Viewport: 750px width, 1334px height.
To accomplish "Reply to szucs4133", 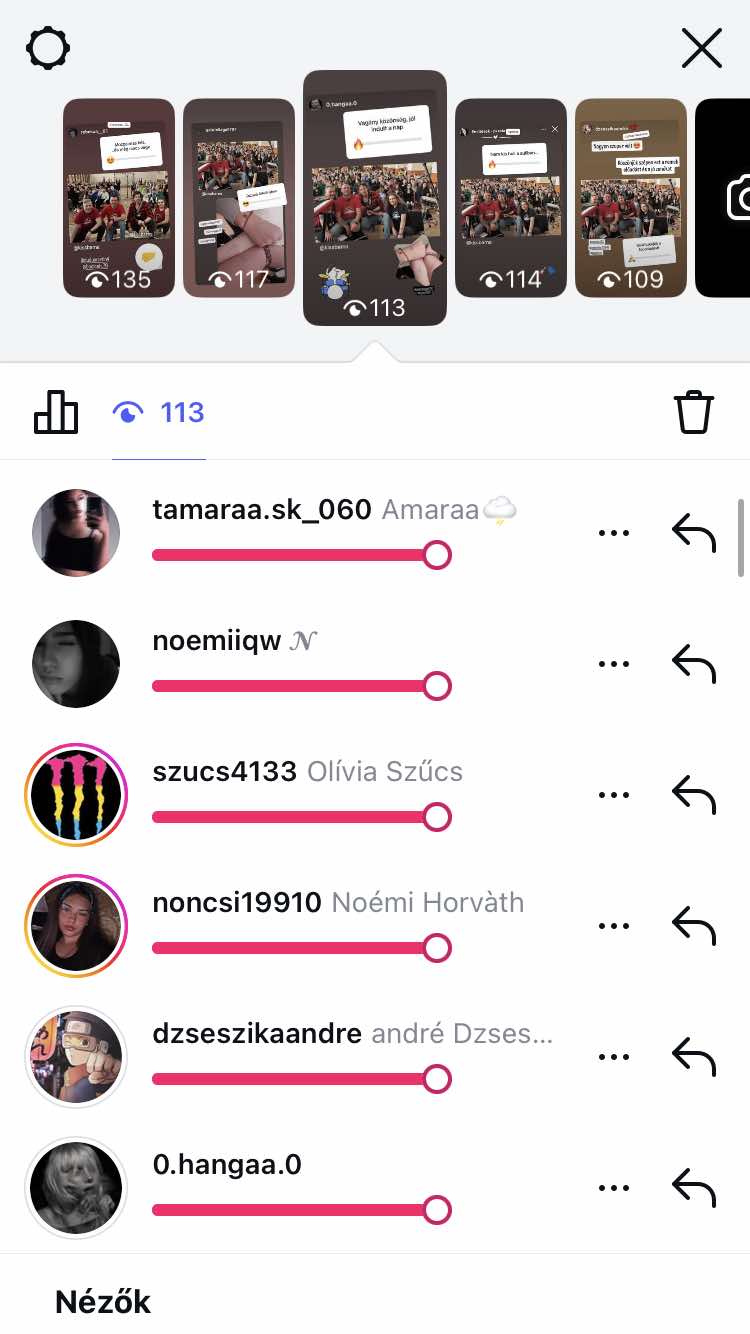I will point(693,795).
